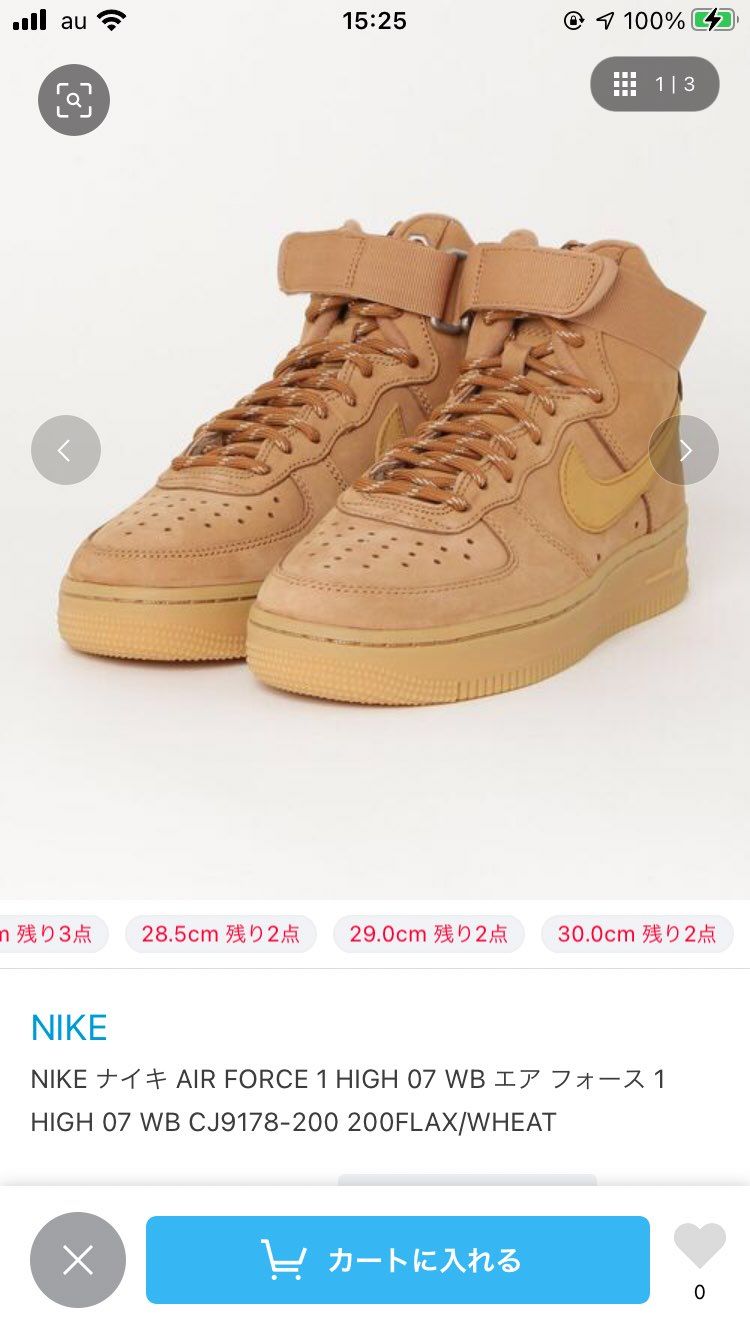Select the 28.5cm size chip
This screenshot has width=750, height=1334.
(220, 934)
